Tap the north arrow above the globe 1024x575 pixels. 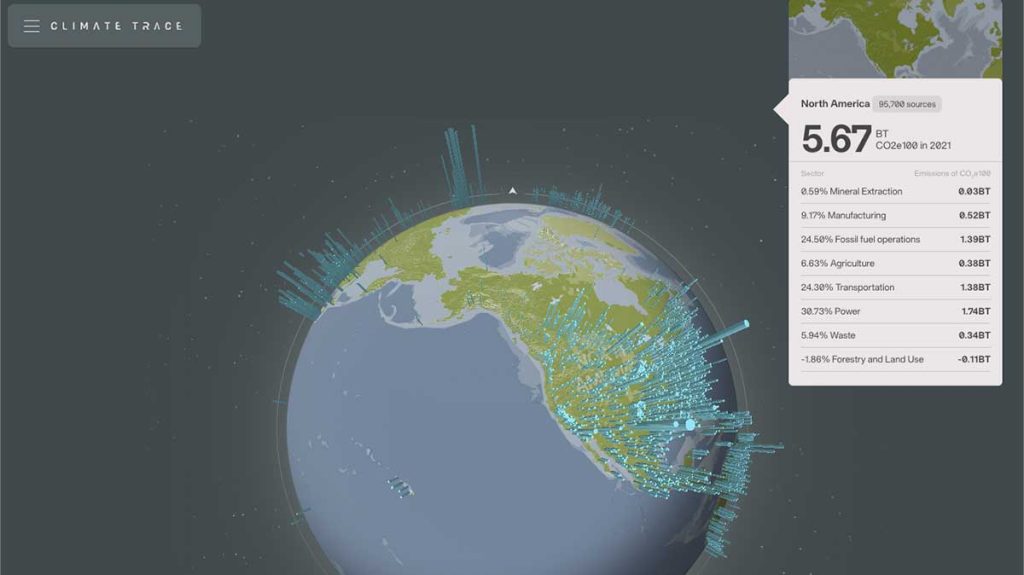[x=512, y=190]
